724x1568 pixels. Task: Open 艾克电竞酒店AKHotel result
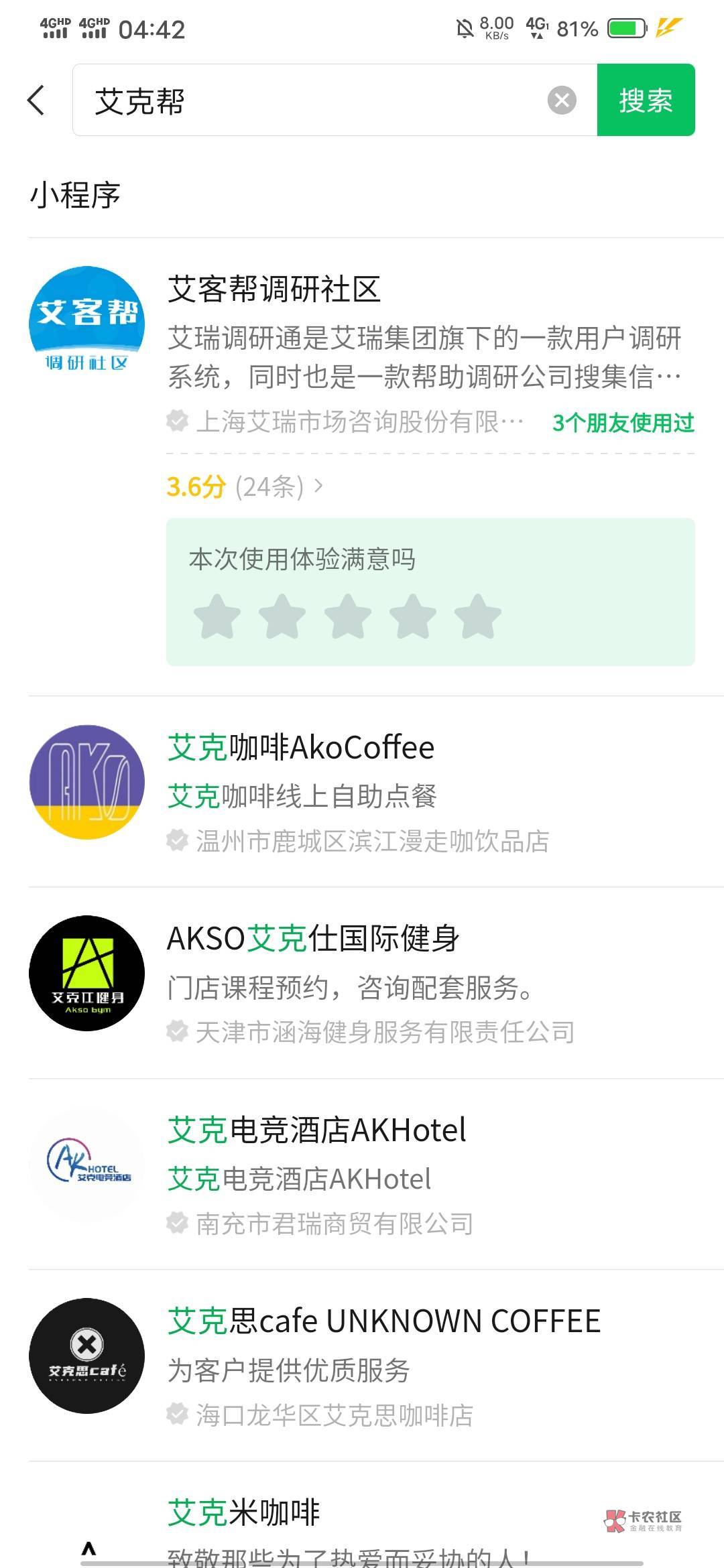pos(362,1175)
